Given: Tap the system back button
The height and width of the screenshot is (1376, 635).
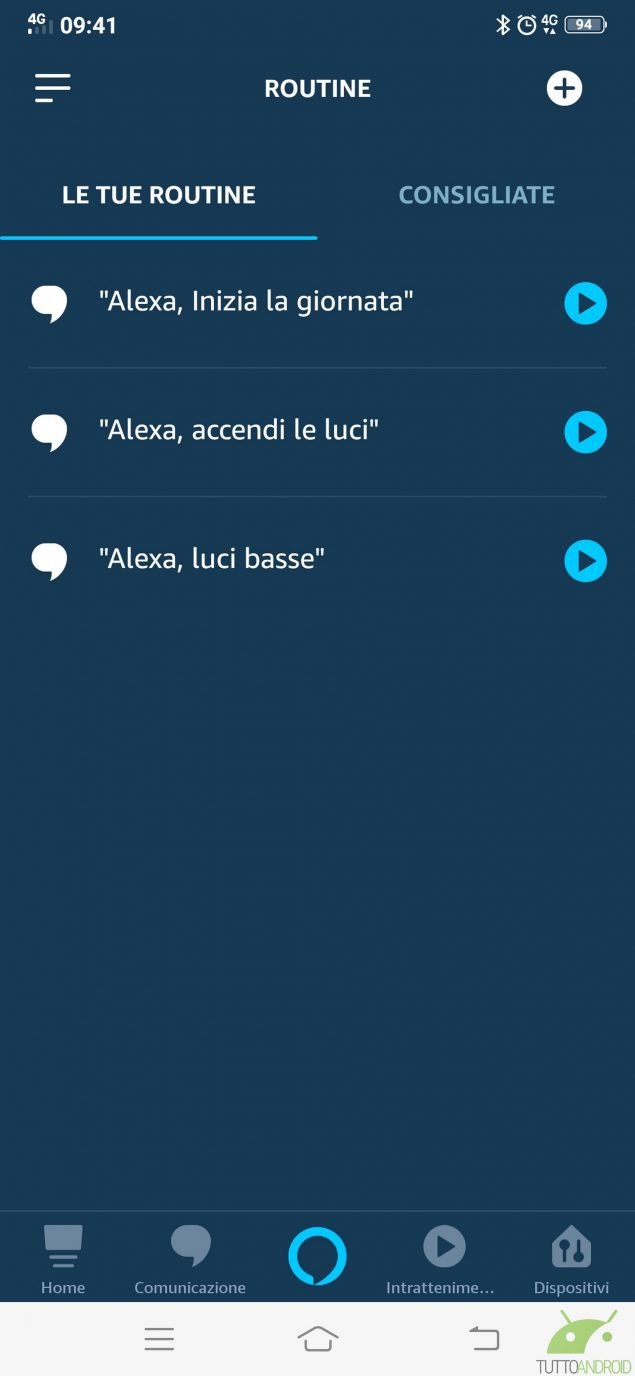Looking at the screenshot, I should coord(484,1338).
